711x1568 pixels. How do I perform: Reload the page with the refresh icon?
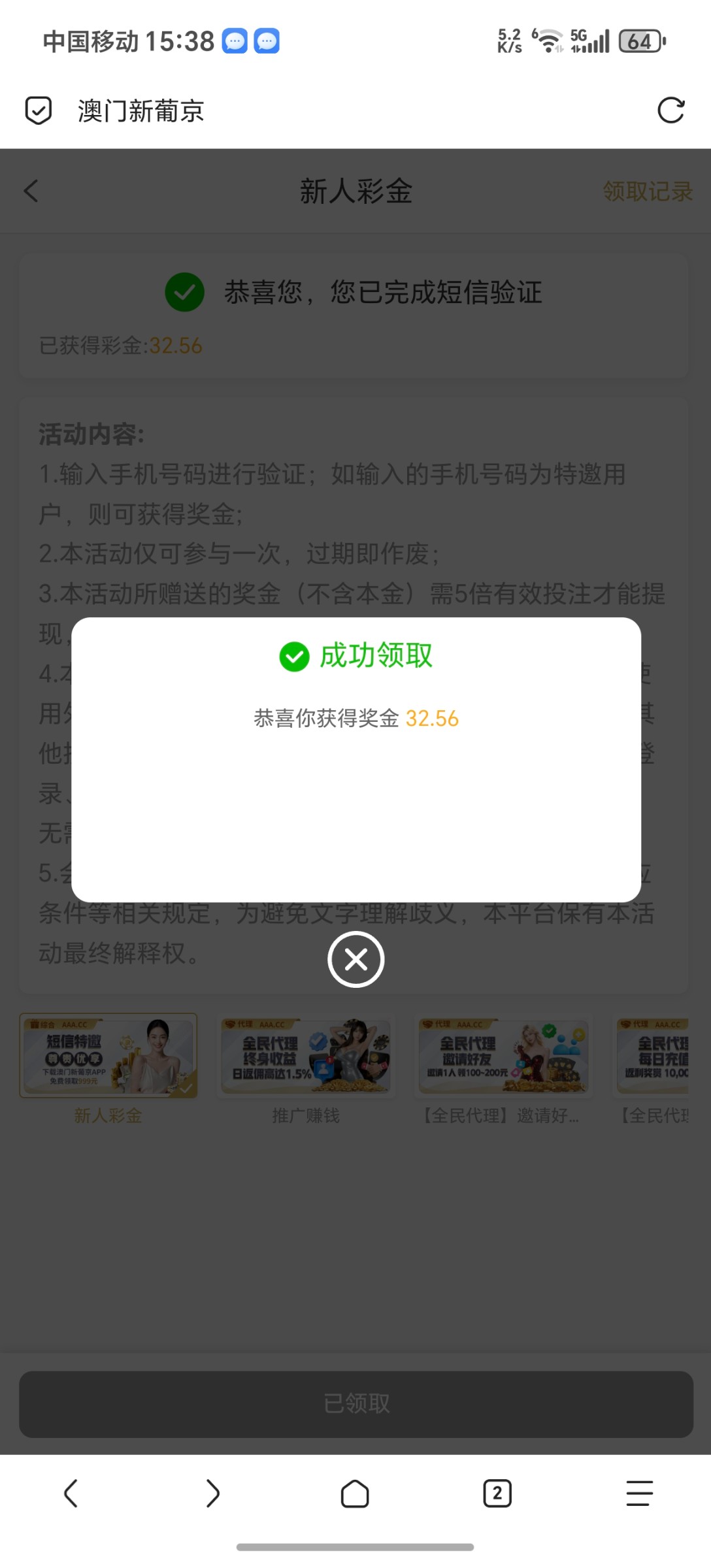[670, 110]
